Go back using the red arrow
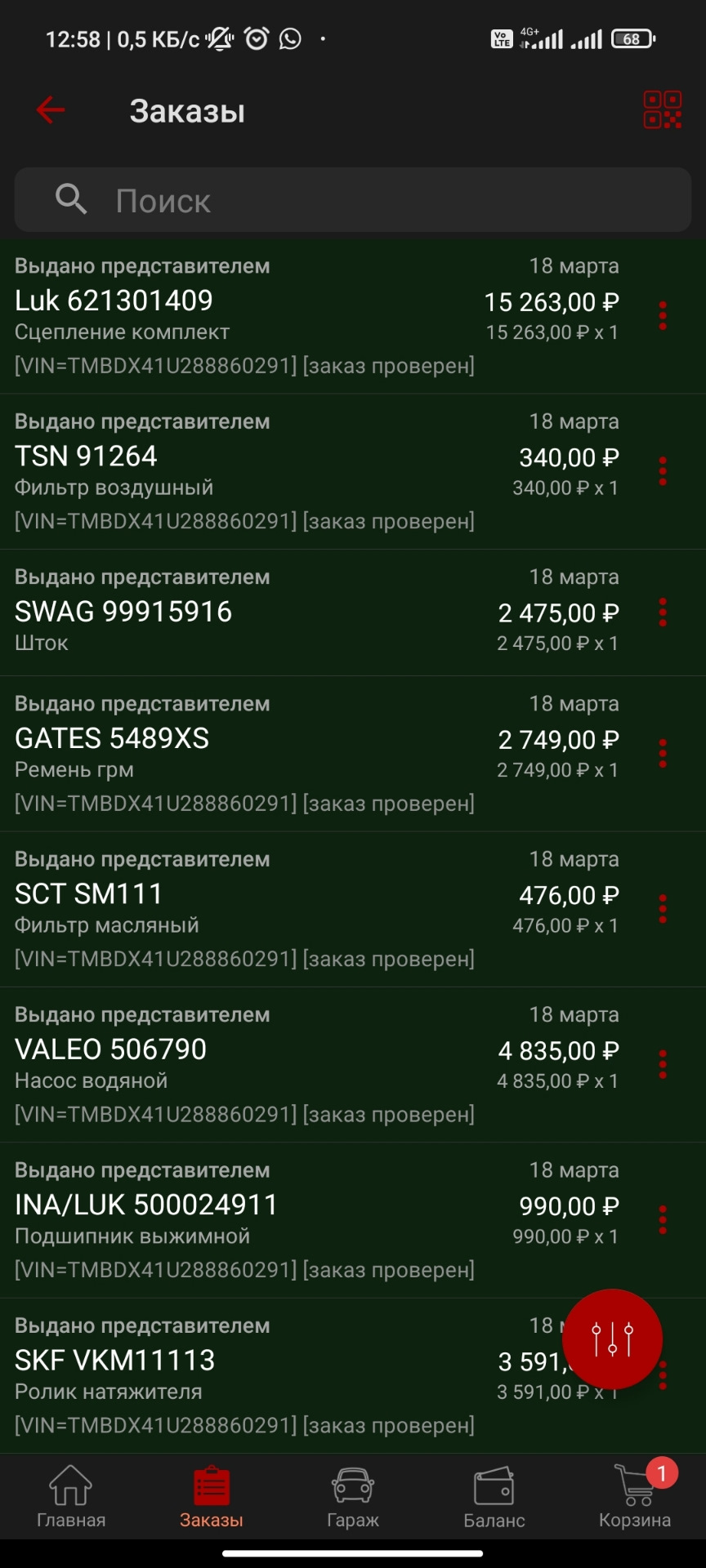Image resolution: width=706 pixels, height=1568 pixels. (51, 110)
